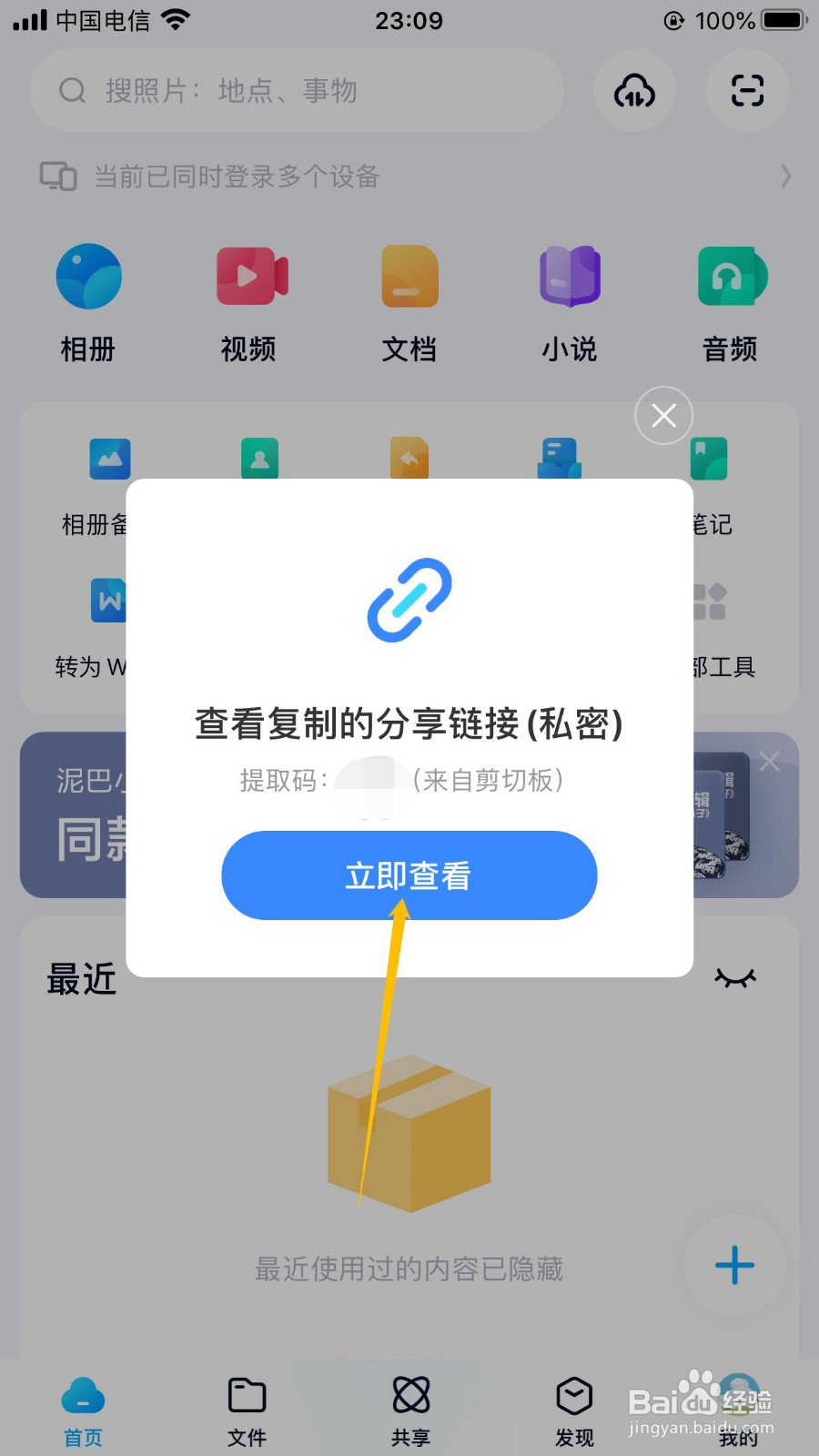Close the share link dialog

[663, 416]
